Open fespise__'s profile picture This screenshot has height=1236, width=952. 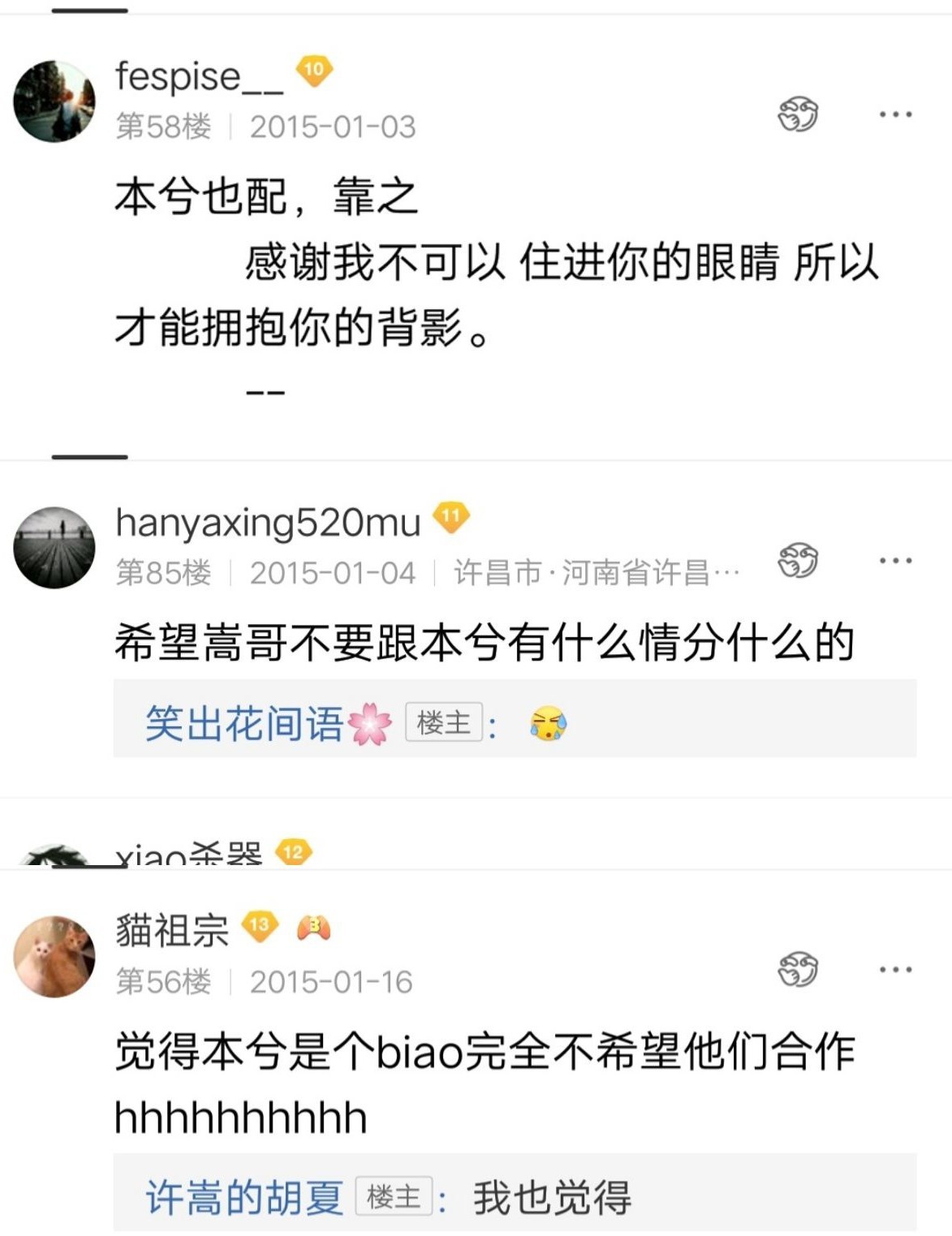coord(54,101)
